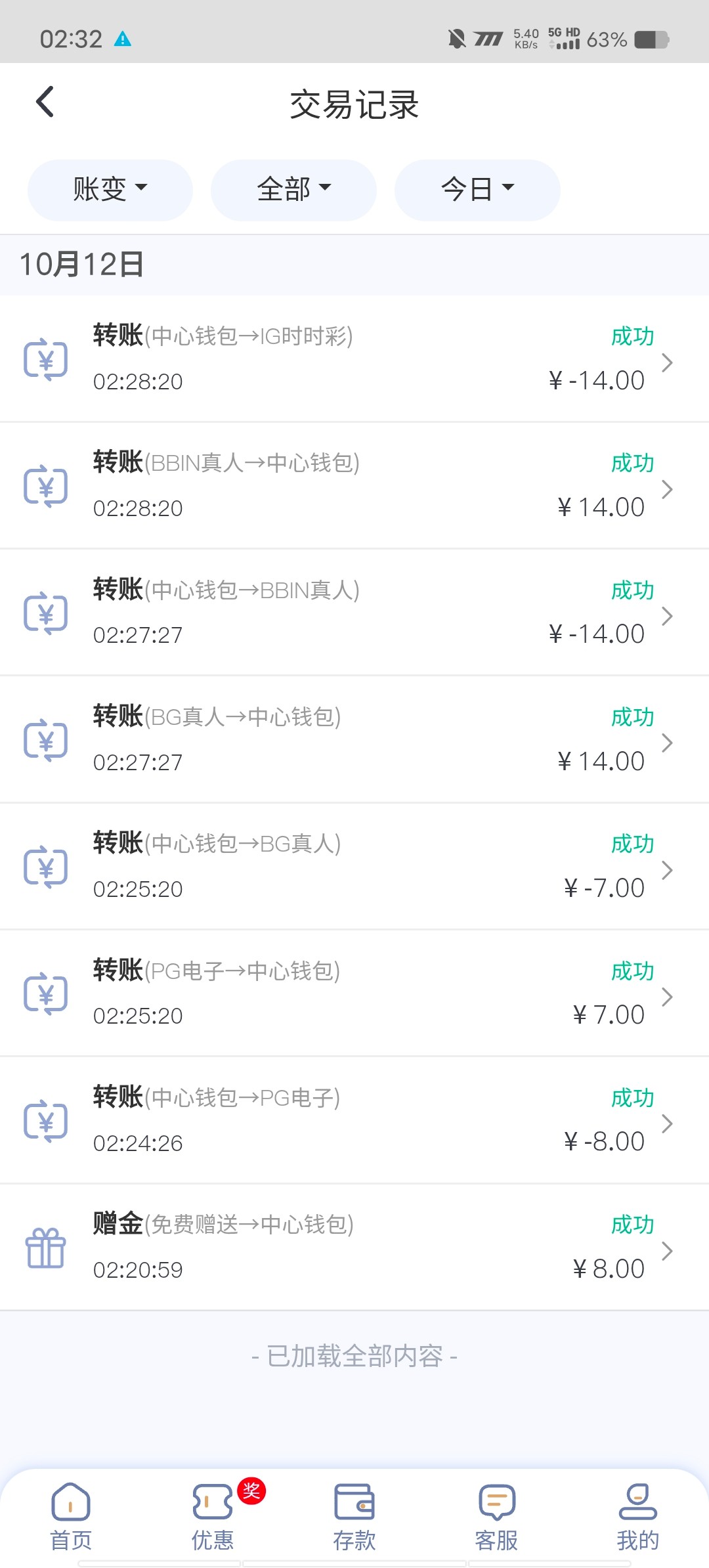Switch to the 我的 profile tab
This screenshot has height=1568, width=709.
tap(637, 1516)
